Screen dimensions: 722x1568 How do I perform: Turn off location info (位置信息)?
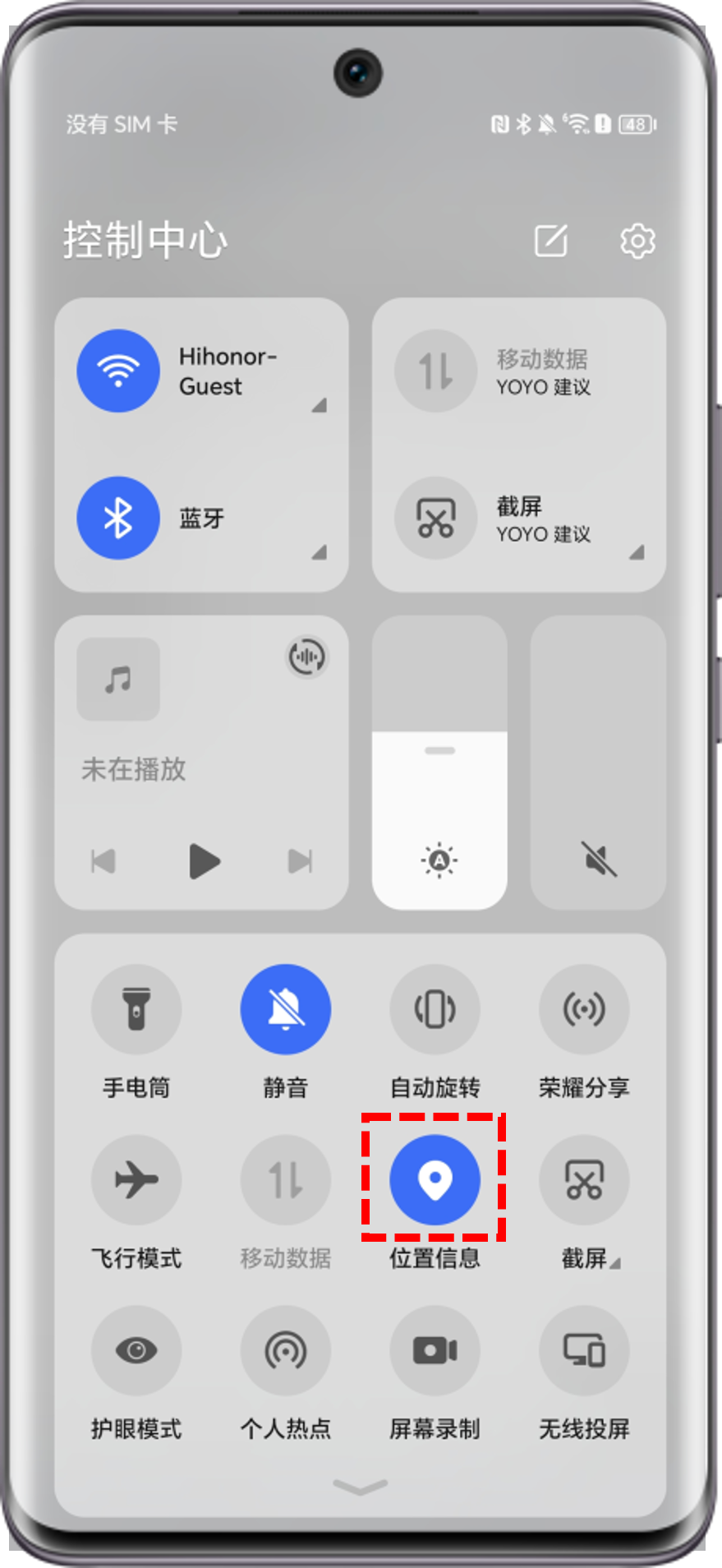(435, 1180)
